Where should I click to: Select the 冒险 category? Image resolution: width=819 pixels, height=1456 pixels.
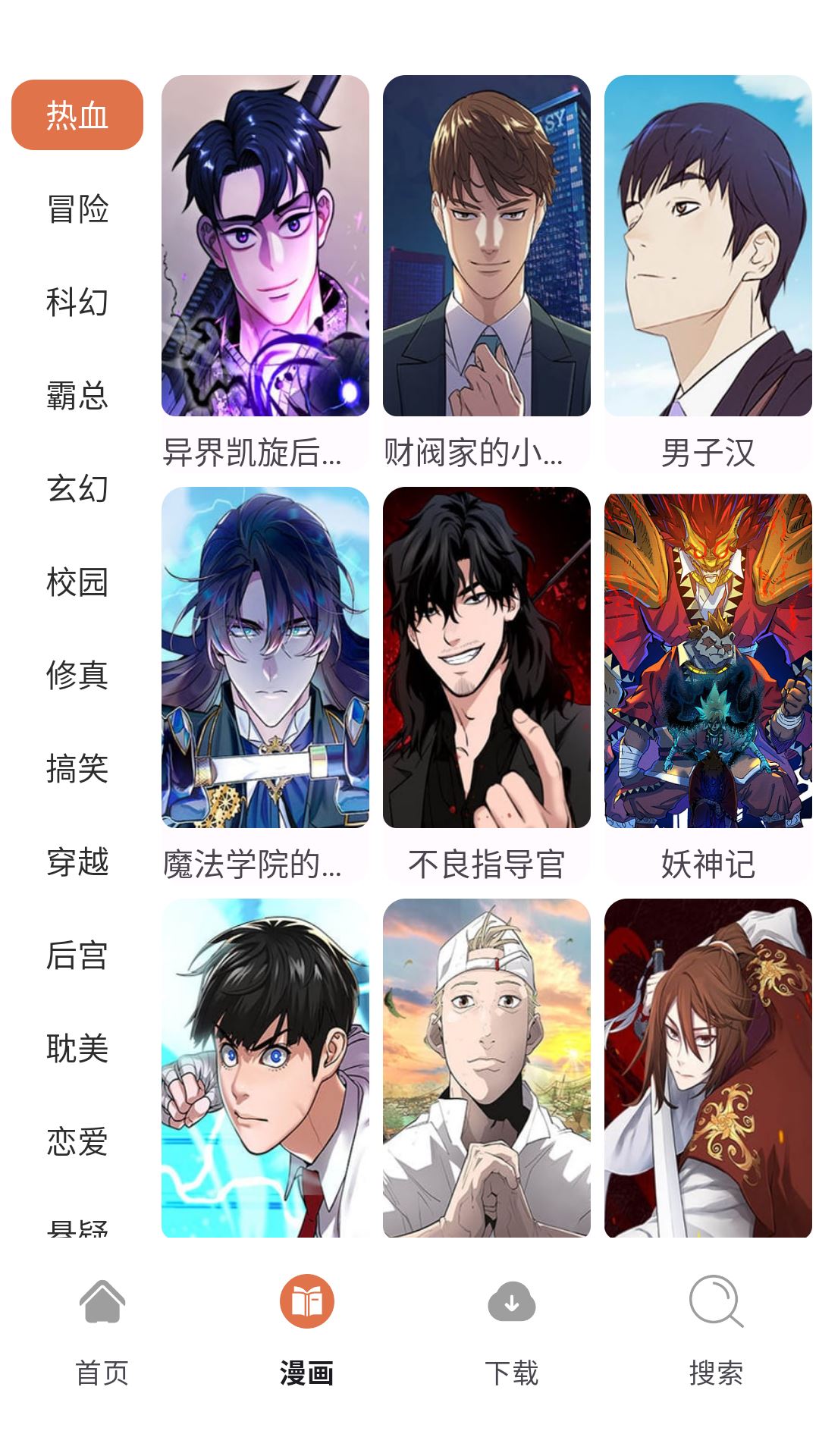pyautogui.click(x=77, y=209)
